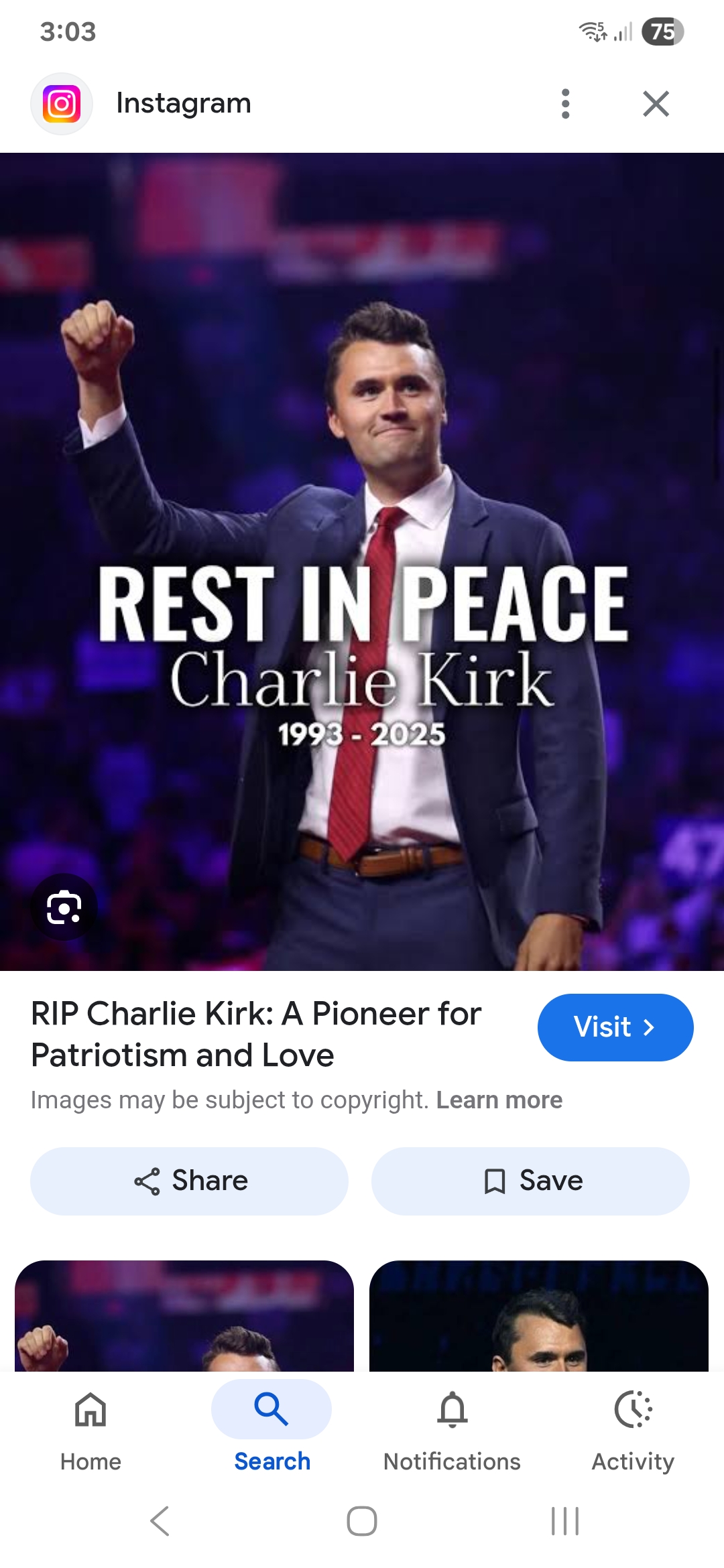The image size is (724, 1568).
Task: Open recent apps from navigation bar
Action: 564,1521
